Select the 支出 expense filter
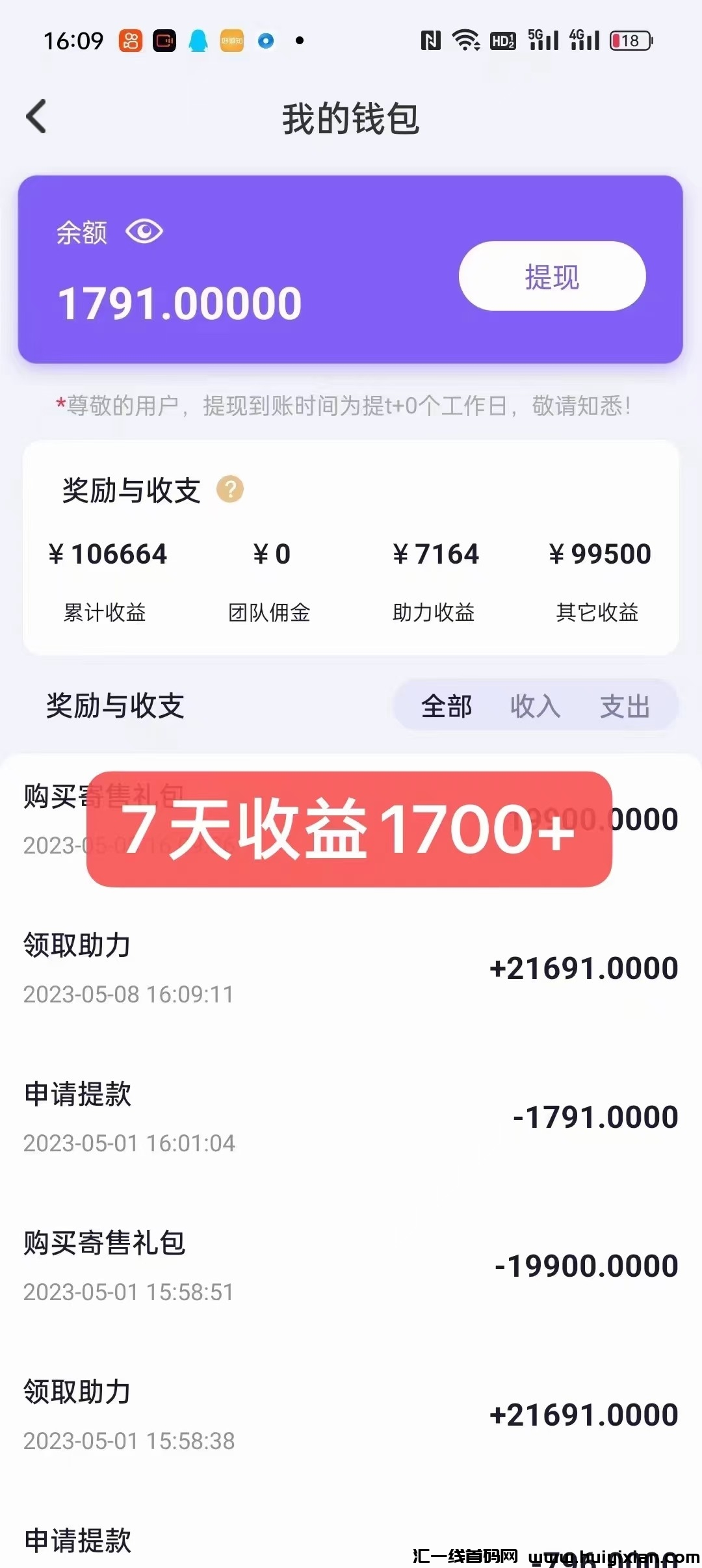The image size is (702, 1568). tap(625, 705)
